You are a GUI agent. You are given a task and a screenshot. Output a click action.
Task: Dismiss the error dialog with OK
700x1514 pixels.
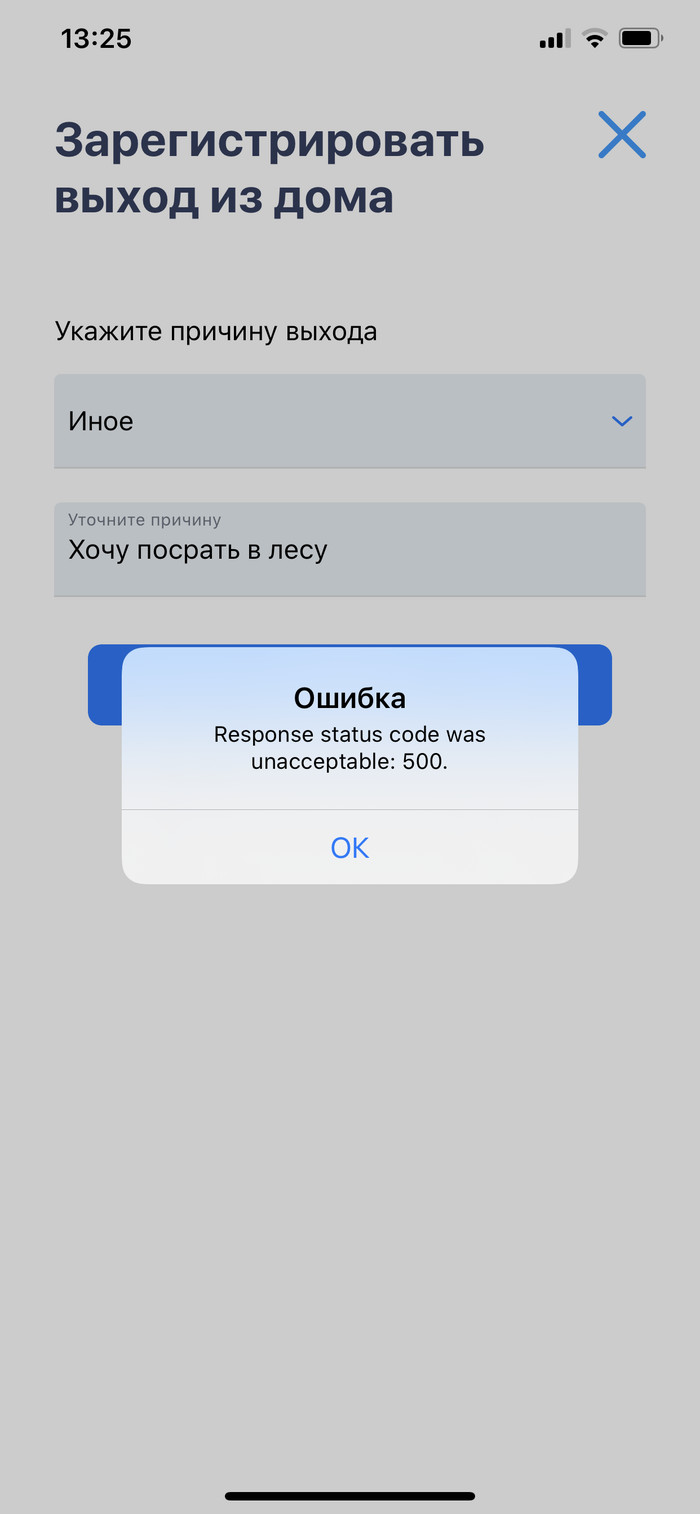[x=350, y=847]
